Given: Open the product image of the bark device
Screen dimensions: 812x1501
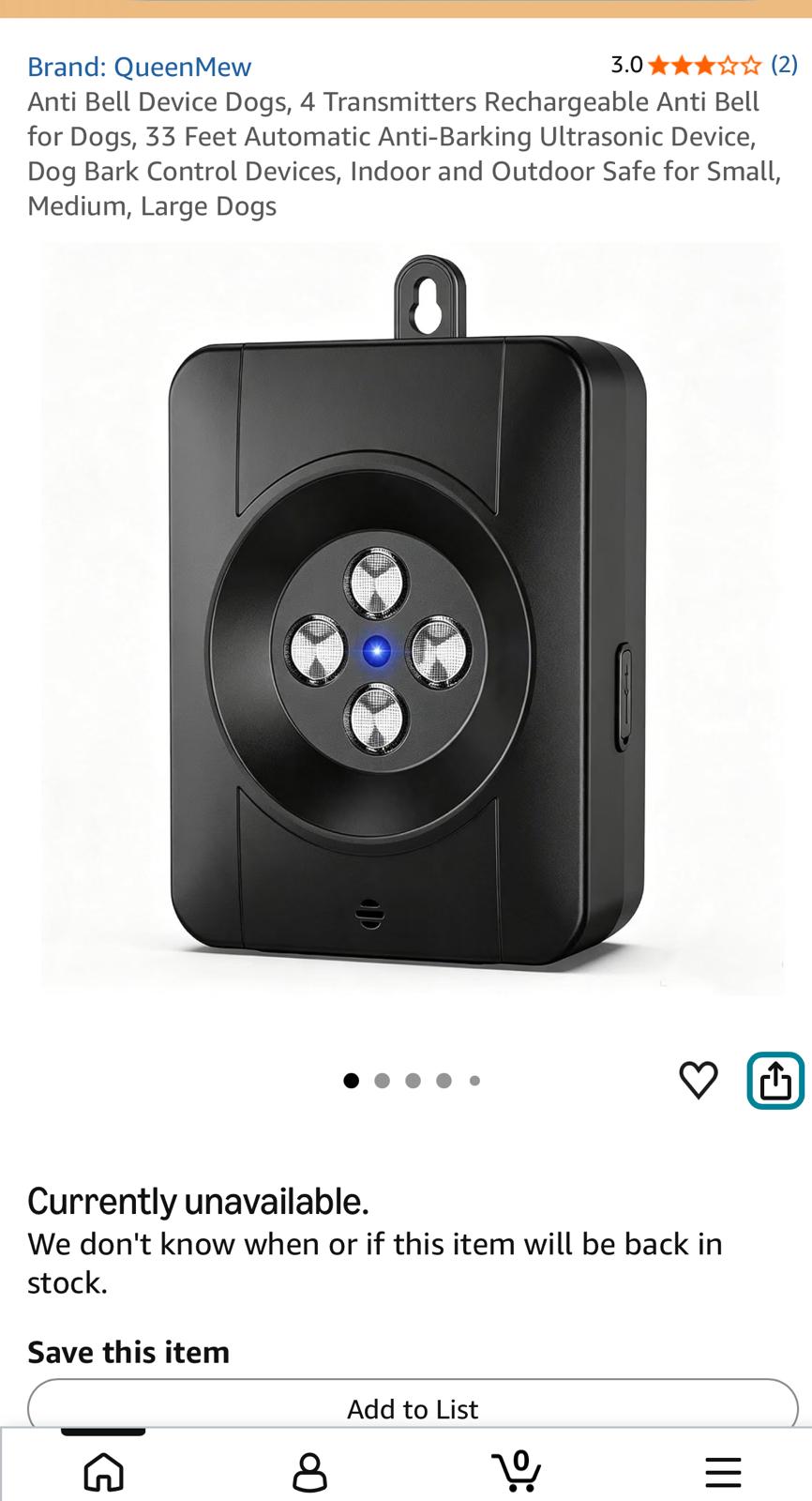Looking at the screenshot, I should tap(412, 619).
